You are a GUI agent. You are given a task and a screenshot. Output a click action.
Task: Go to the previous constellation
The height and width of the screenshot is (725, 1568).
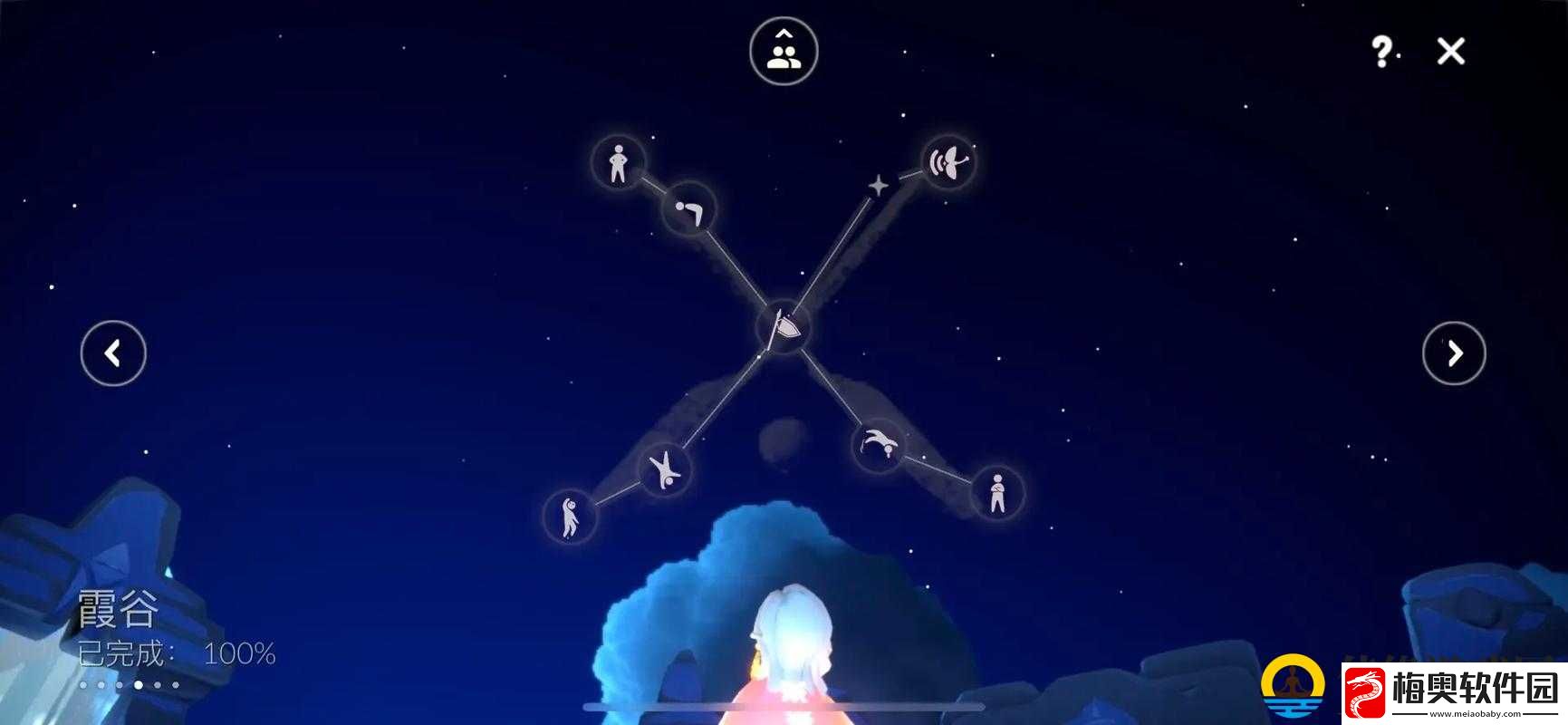click(x=113, y=353)
